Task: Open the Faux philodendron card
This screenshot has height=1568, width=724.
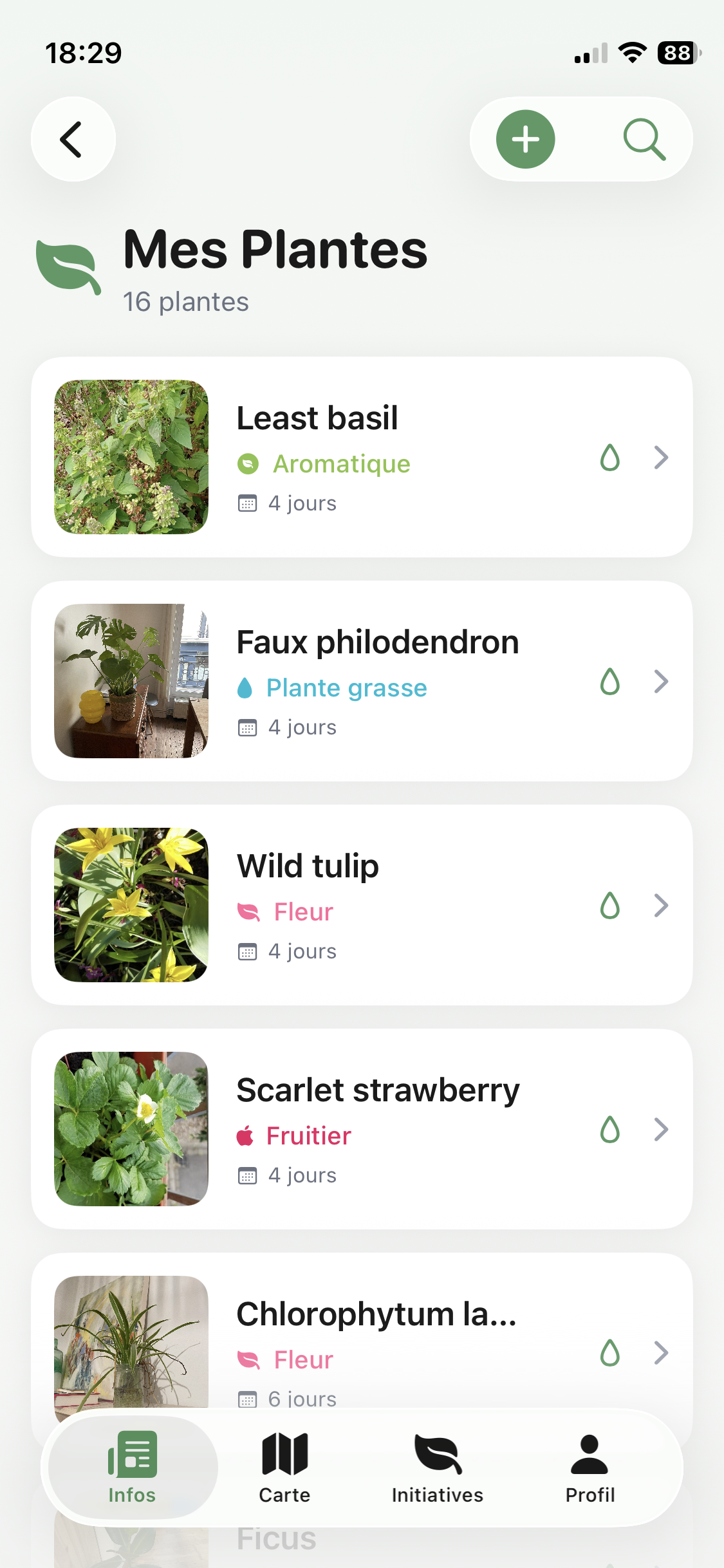Action: [386, 681]
